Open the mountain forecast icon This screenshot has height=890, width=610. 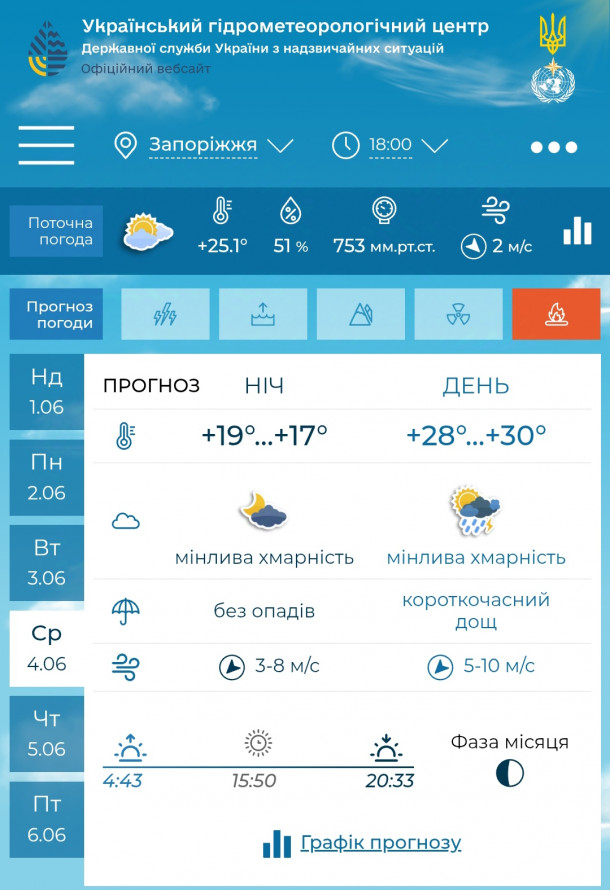pos(361,314)
